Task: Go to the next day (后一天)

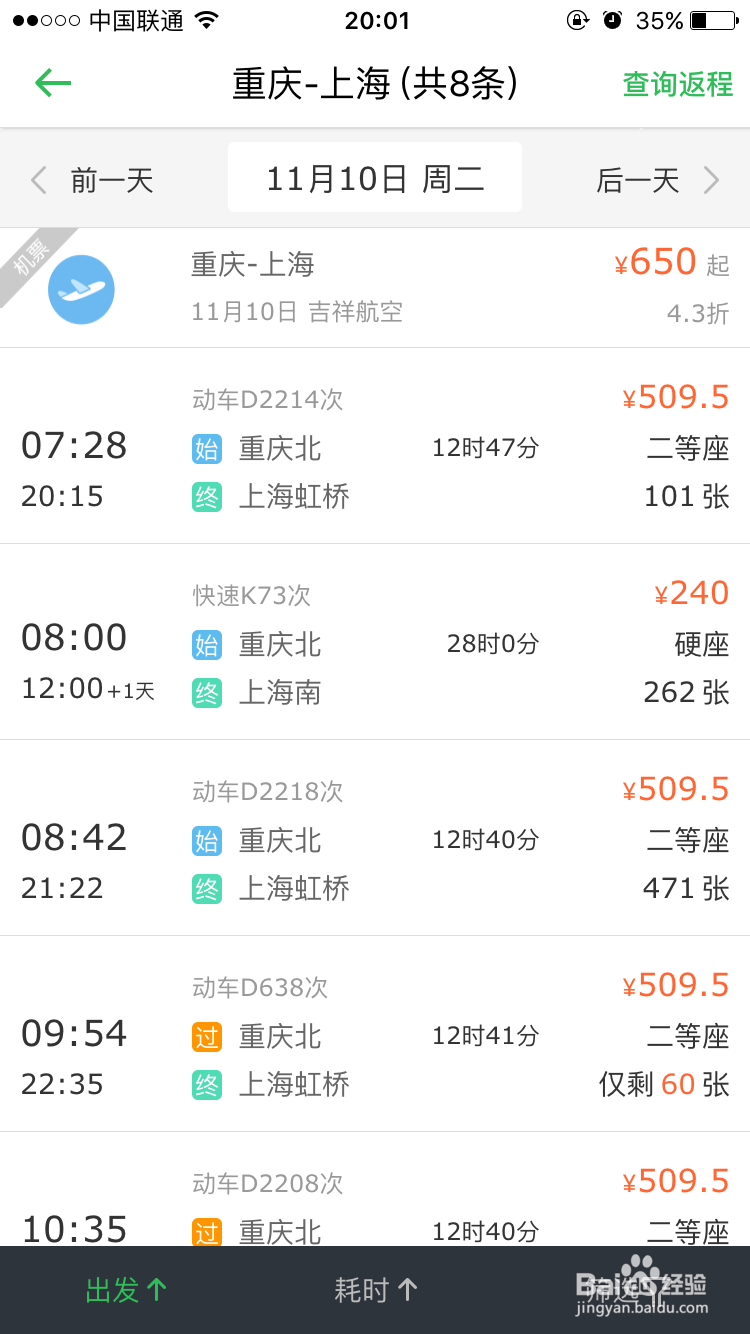Action: tap(657, 180)
